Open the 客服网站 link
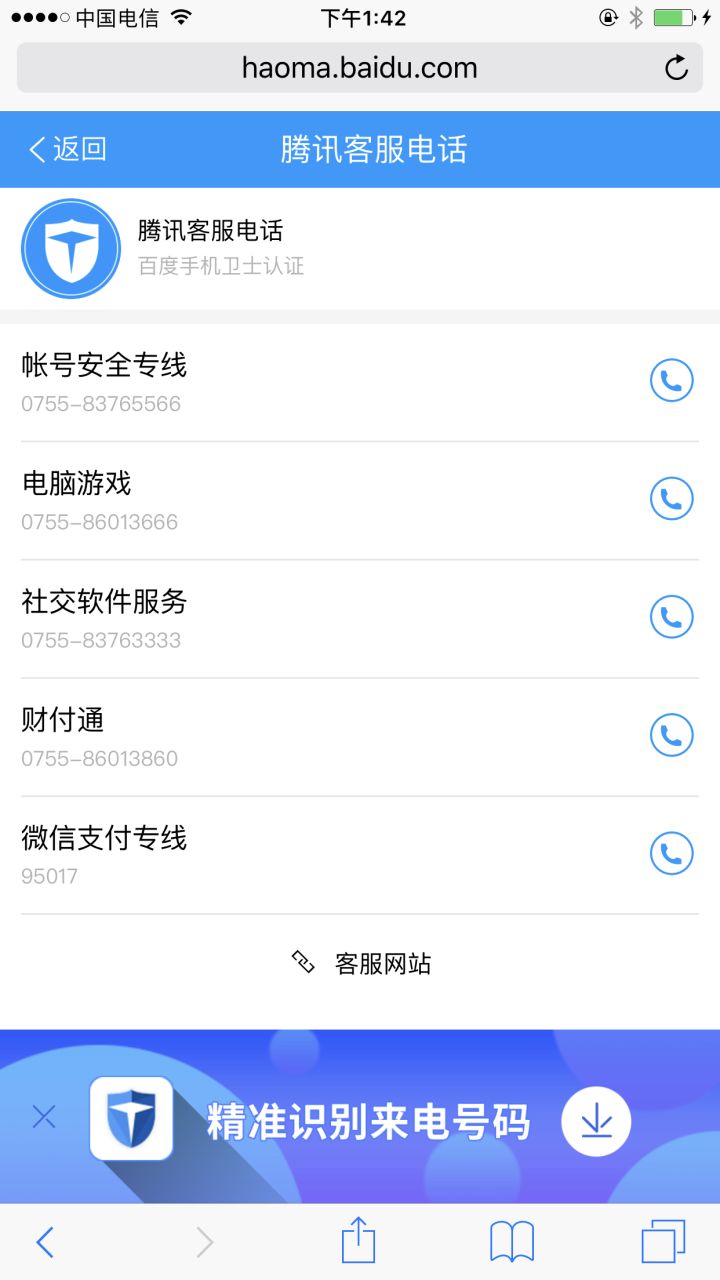 (x=385, y=962)
